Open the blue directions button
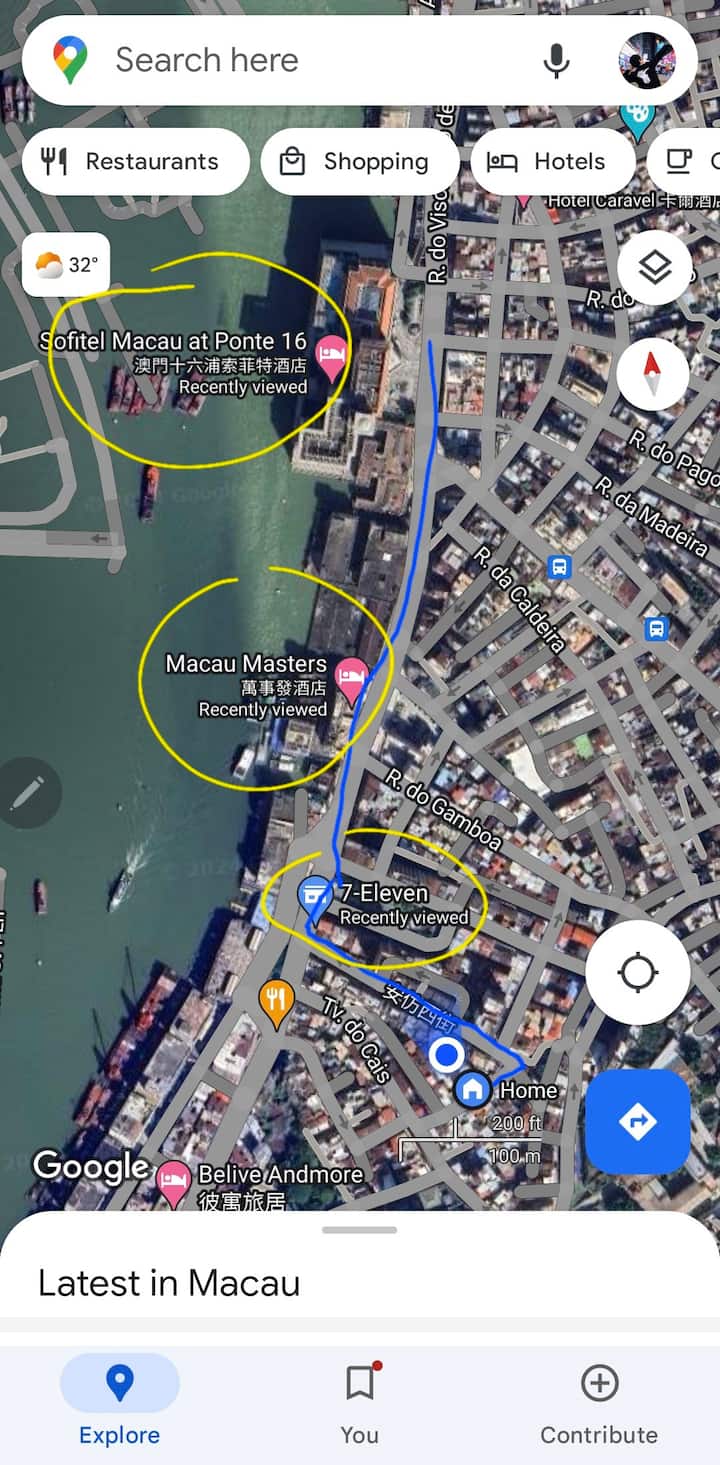Image resolution: width=720 pixels, height=1465 pixels. coord(637,1121)
